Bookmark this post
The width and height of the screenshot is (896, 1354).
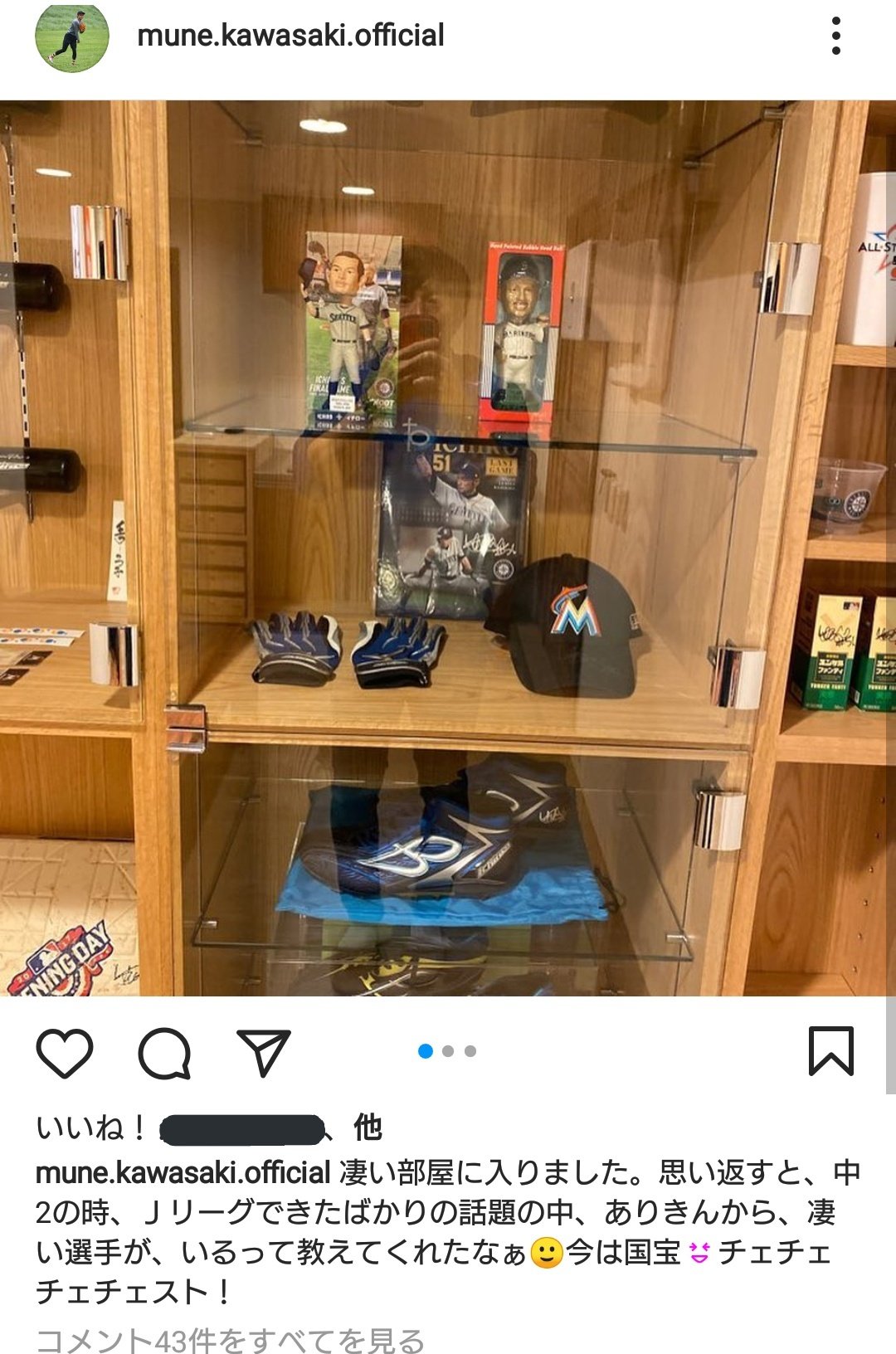coord(830,1051)
